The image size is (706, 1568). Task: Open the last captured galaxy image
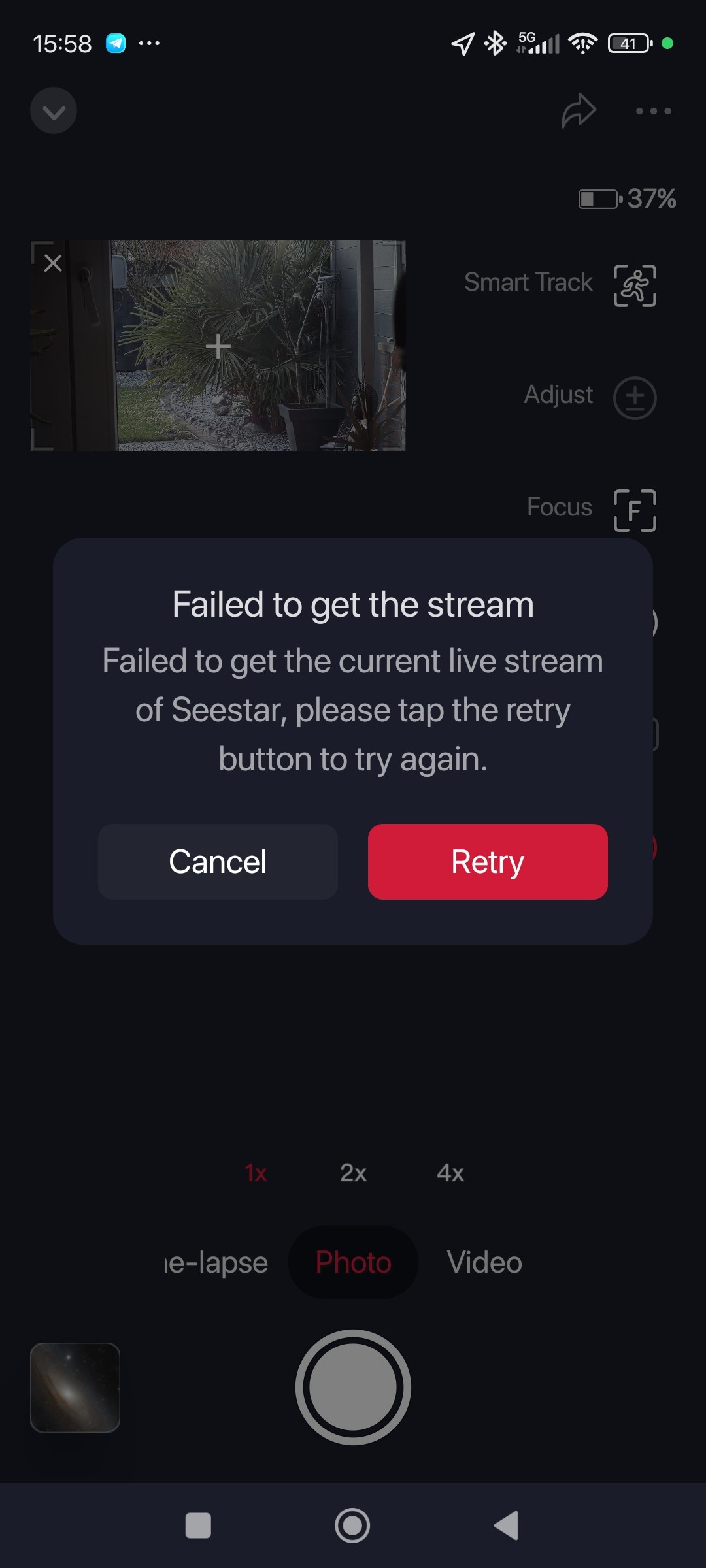tap(75, 1387)
